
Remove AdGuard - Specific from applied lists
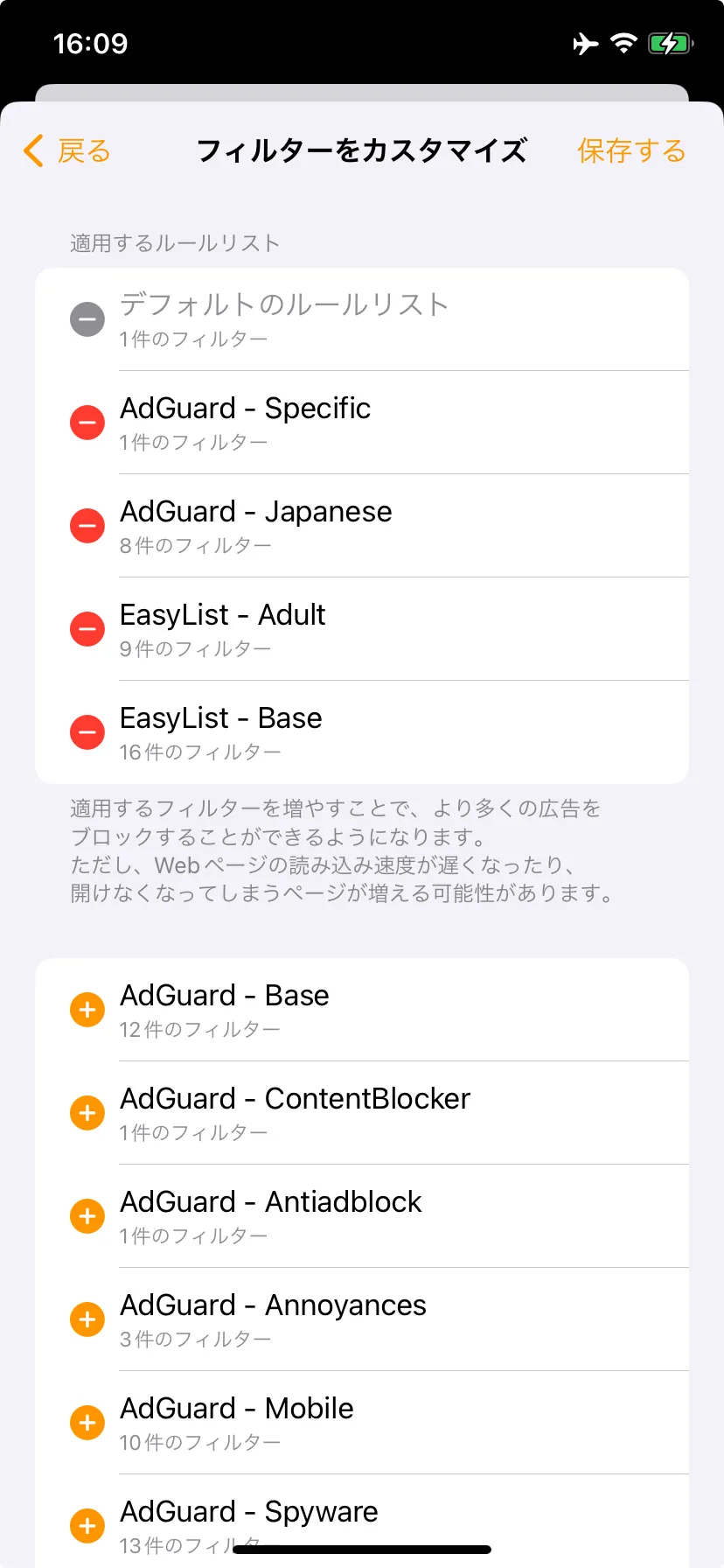[x=87, y=423]
